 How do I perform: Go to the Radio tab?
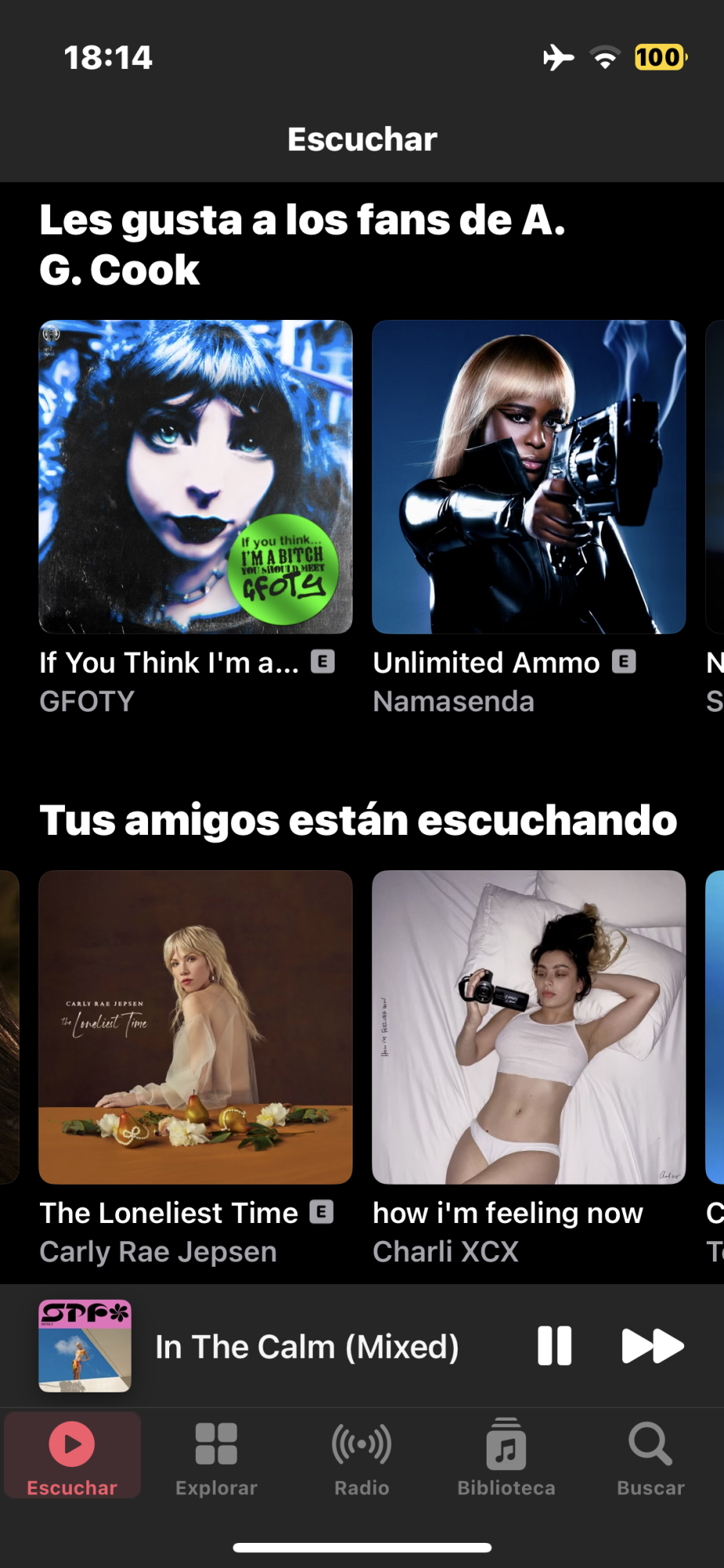(361, 1457)
